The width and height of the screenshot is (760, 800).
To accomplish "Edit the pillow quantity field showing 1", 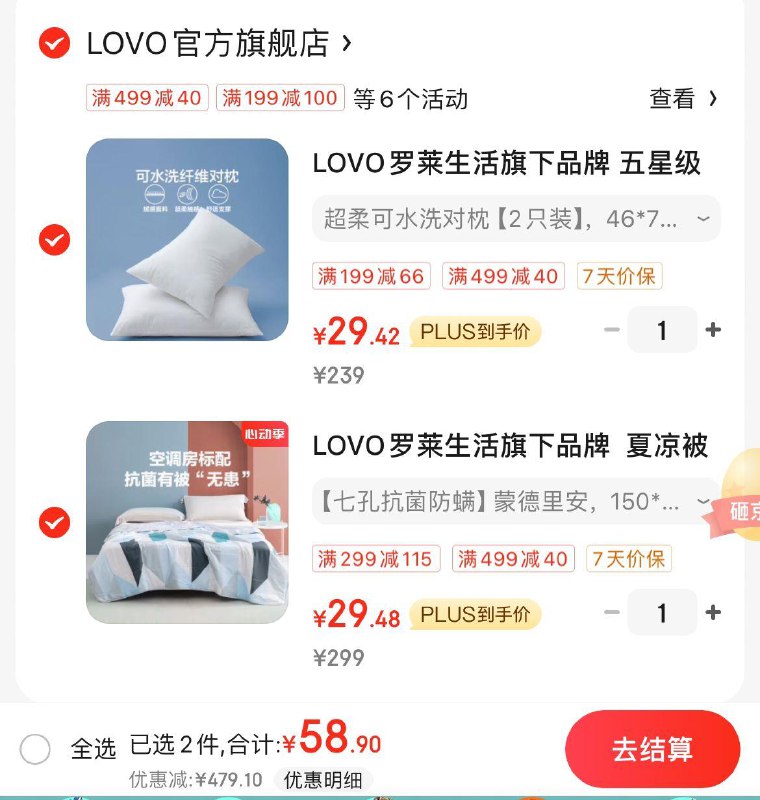I will tap(662, 330).
